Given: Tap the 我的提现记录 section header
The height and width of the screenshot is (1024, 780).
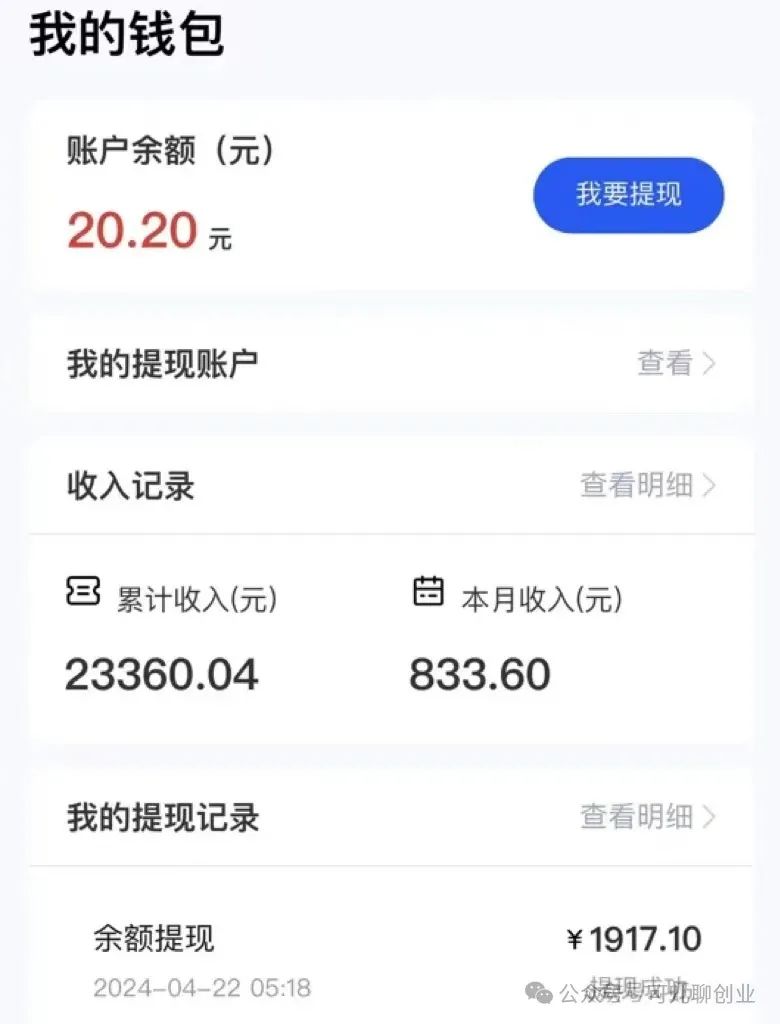Looking at the screenshot, I should (x=160, y=817).
